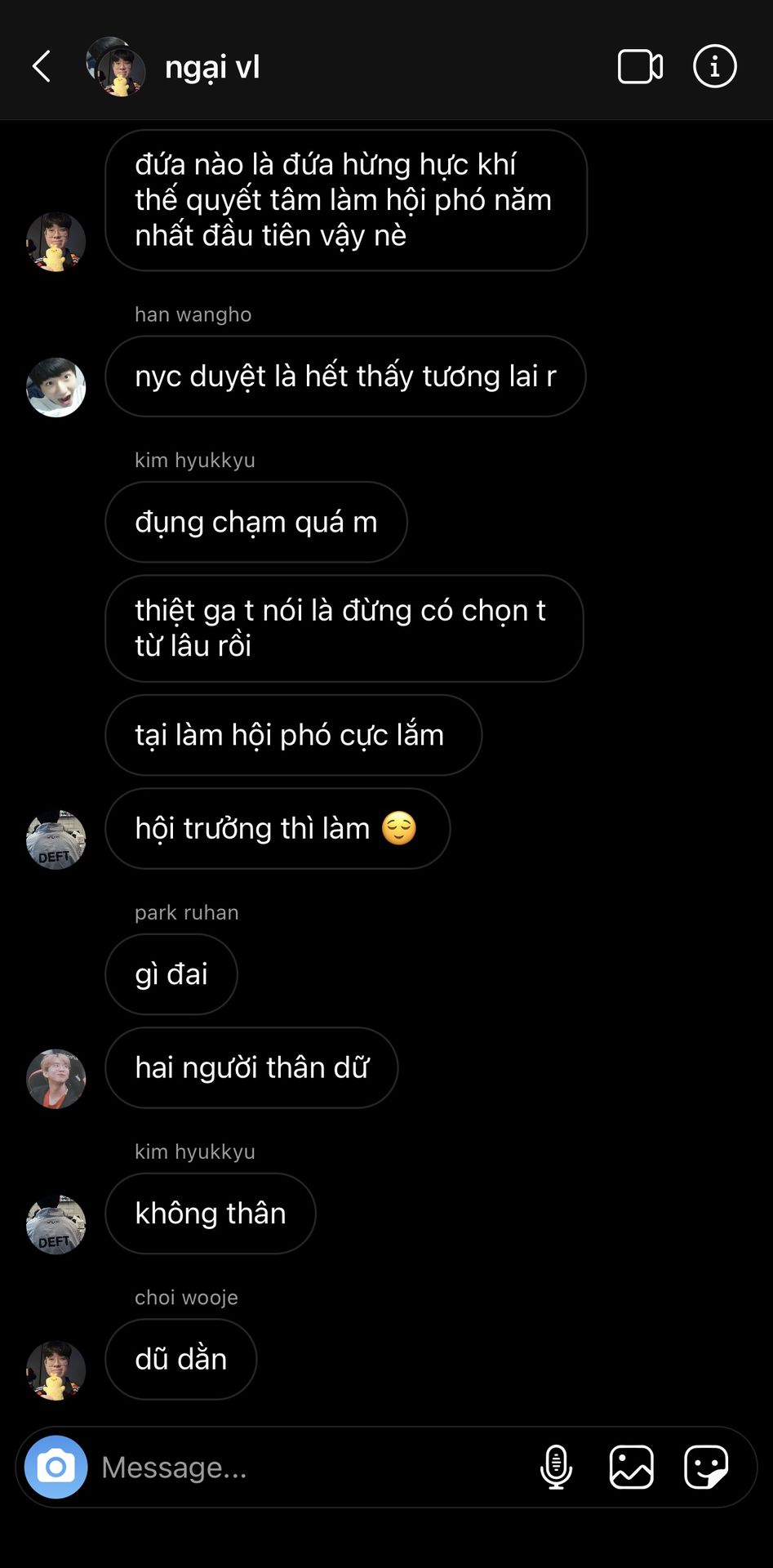773x1568 pixels.
Task: Tap the Message text field
Action: [x=310, y=1467]
